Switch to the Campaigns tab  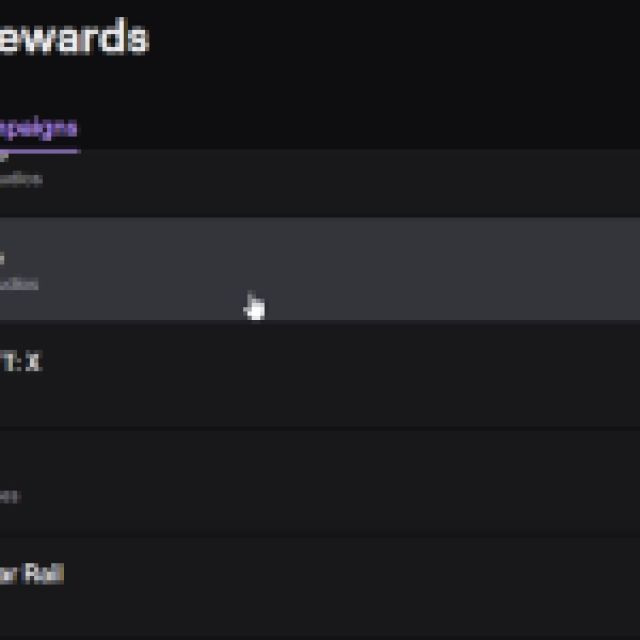click(38, 130)
